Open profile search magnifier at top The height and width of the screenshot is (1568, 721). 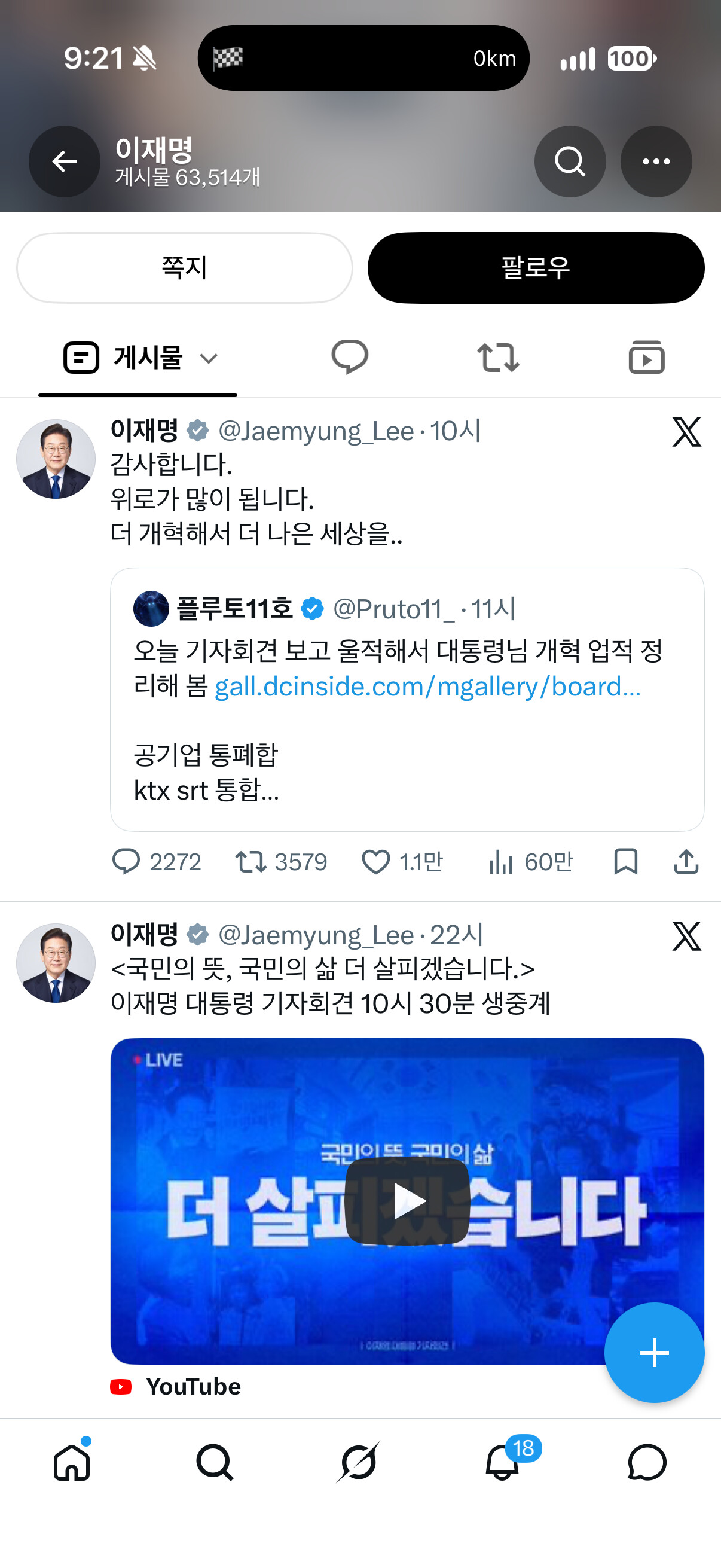point(570,161)
